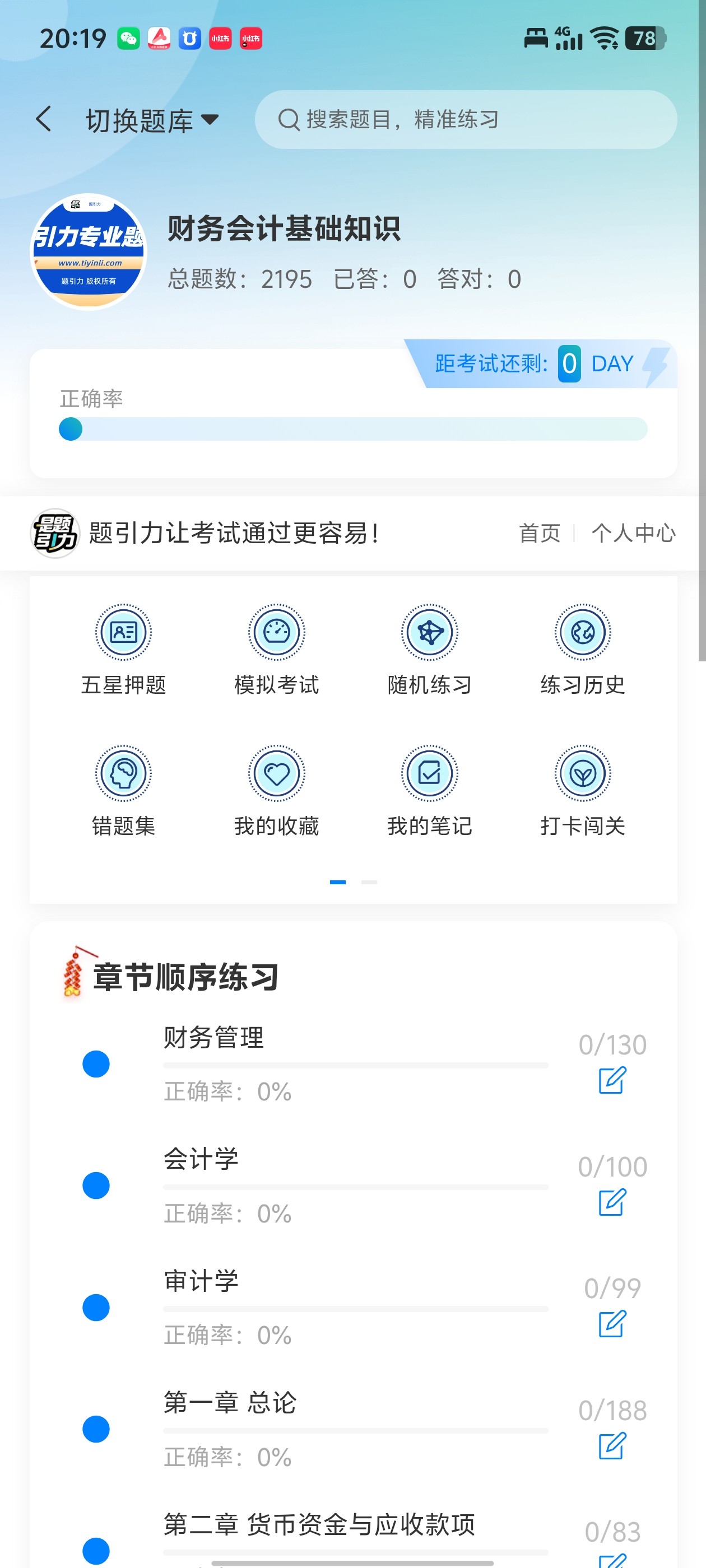This screenshot has width=706, height=1568.
Task: Open the 财务管理 chapter
Action: [x=214, y=1038]
